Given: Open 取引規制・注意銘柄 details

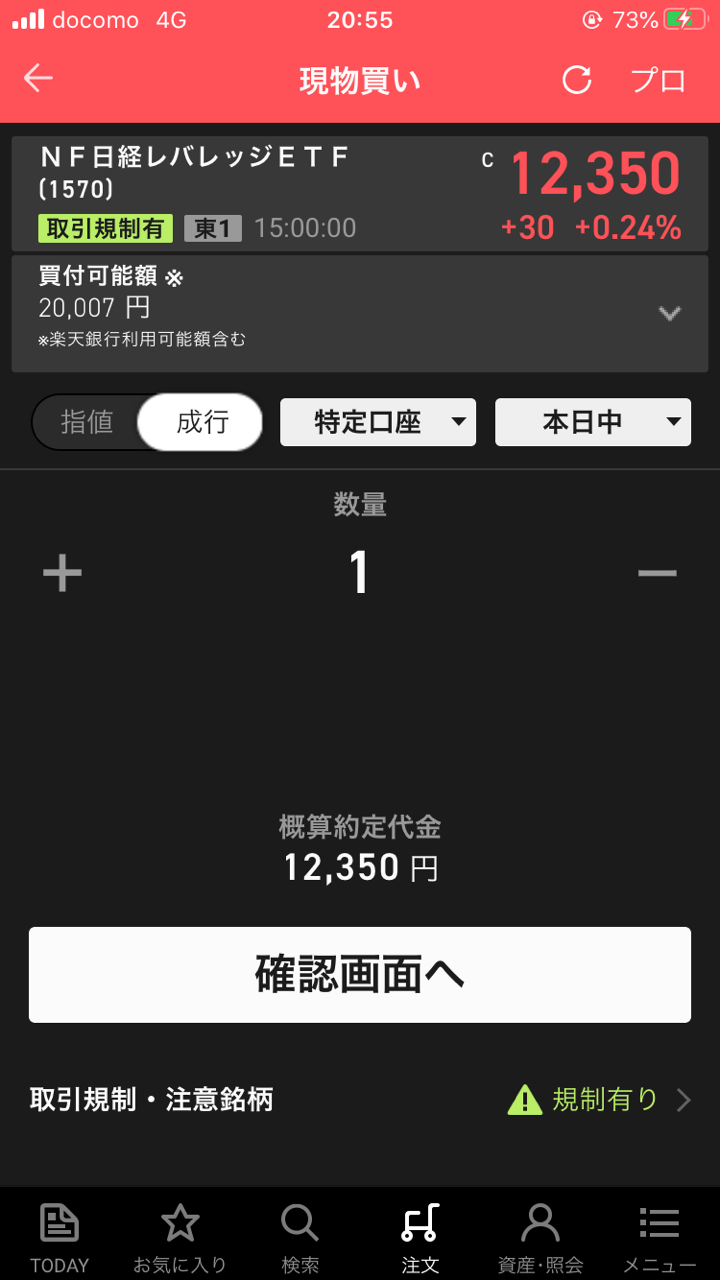Looking at the screenshot, I should pos(360,1100).
